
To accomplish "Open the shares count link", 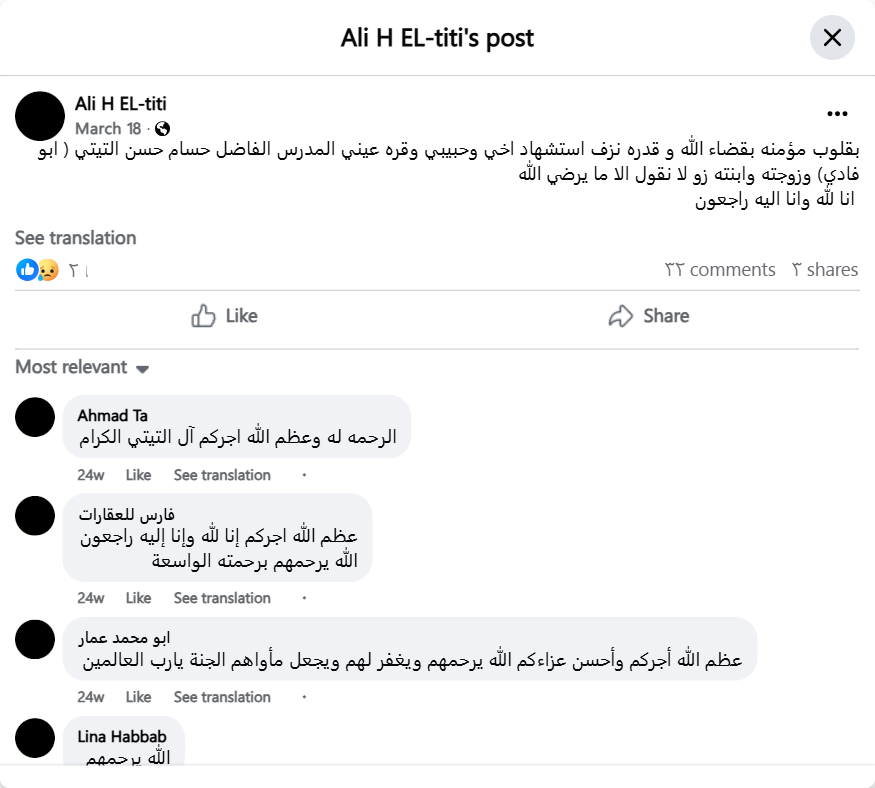I will 825,270.
